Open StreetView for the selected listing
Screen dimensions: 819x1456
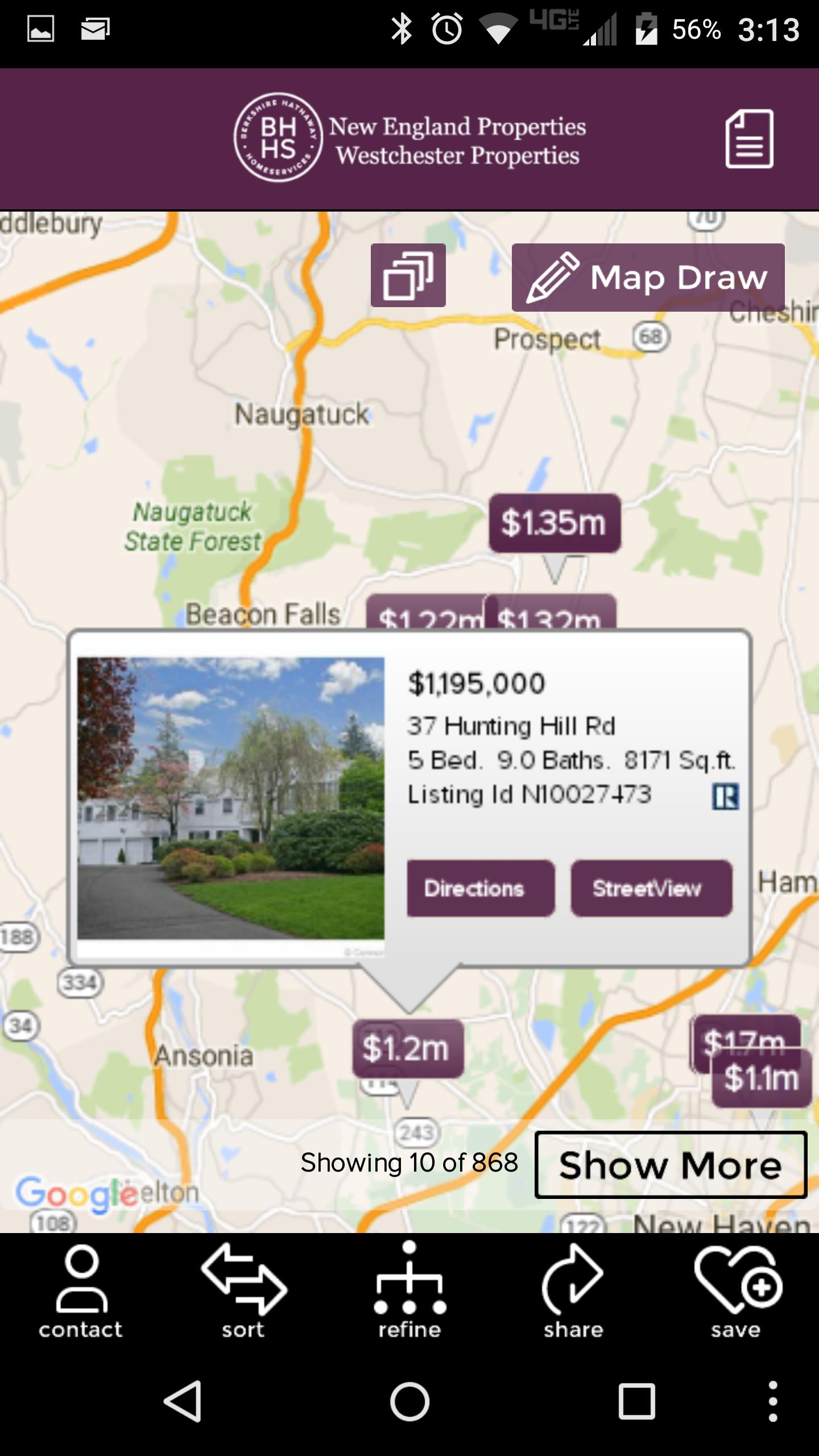click(651, 888)
